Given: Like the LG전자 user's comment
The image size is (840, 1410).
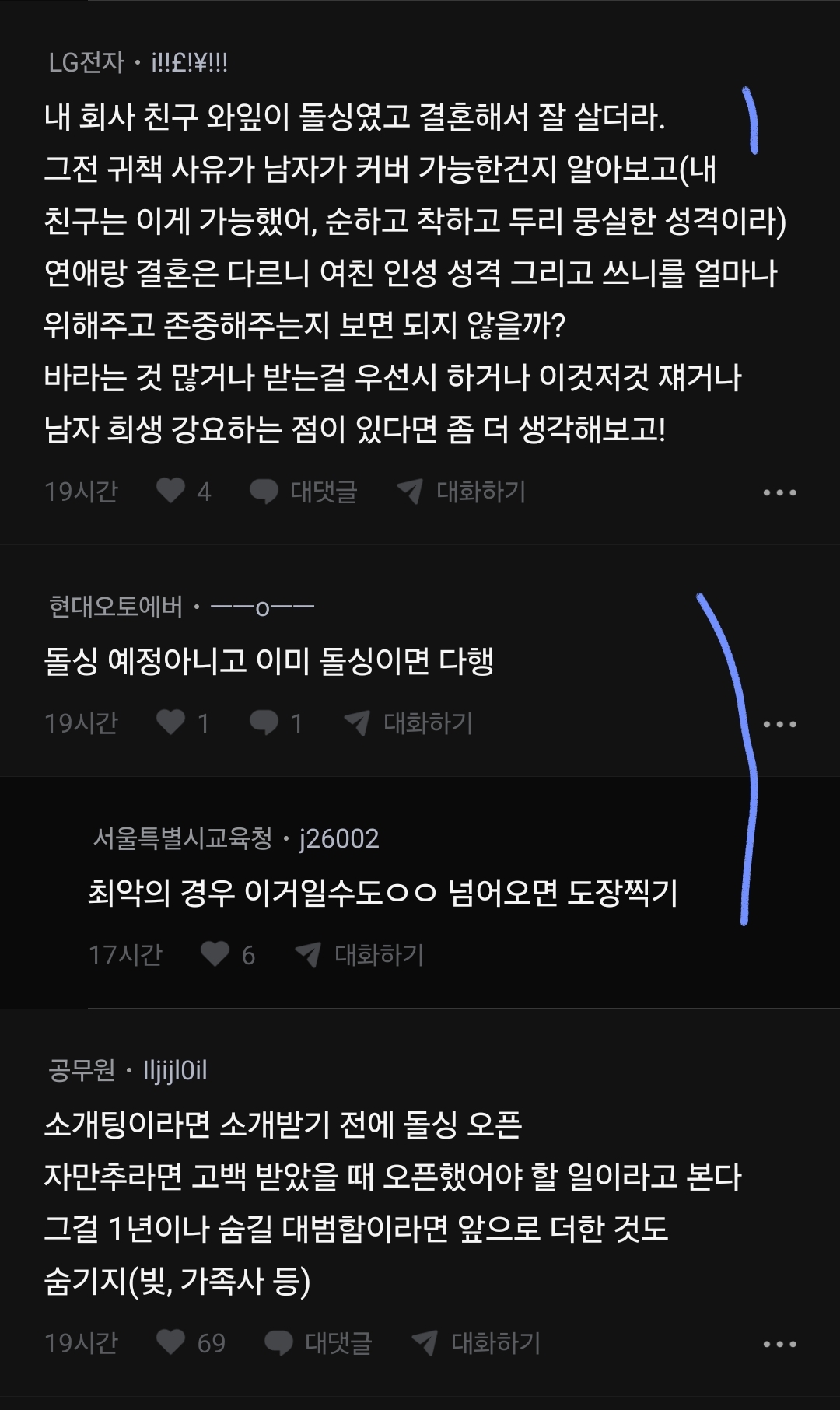Looking at the screenshot, I should point(171,491).
